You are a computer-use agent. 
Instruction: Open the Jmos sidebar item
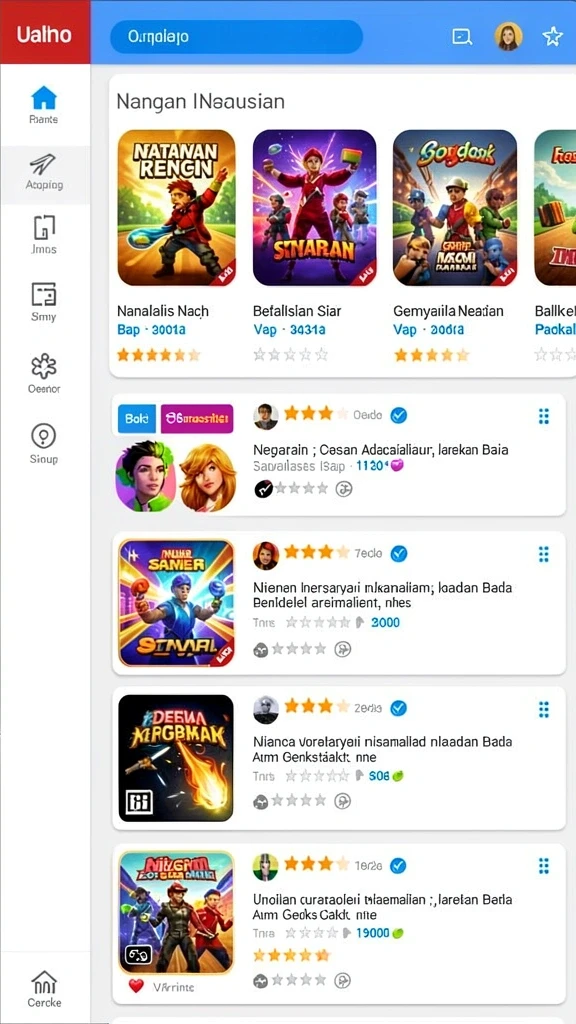click(44, 235)
